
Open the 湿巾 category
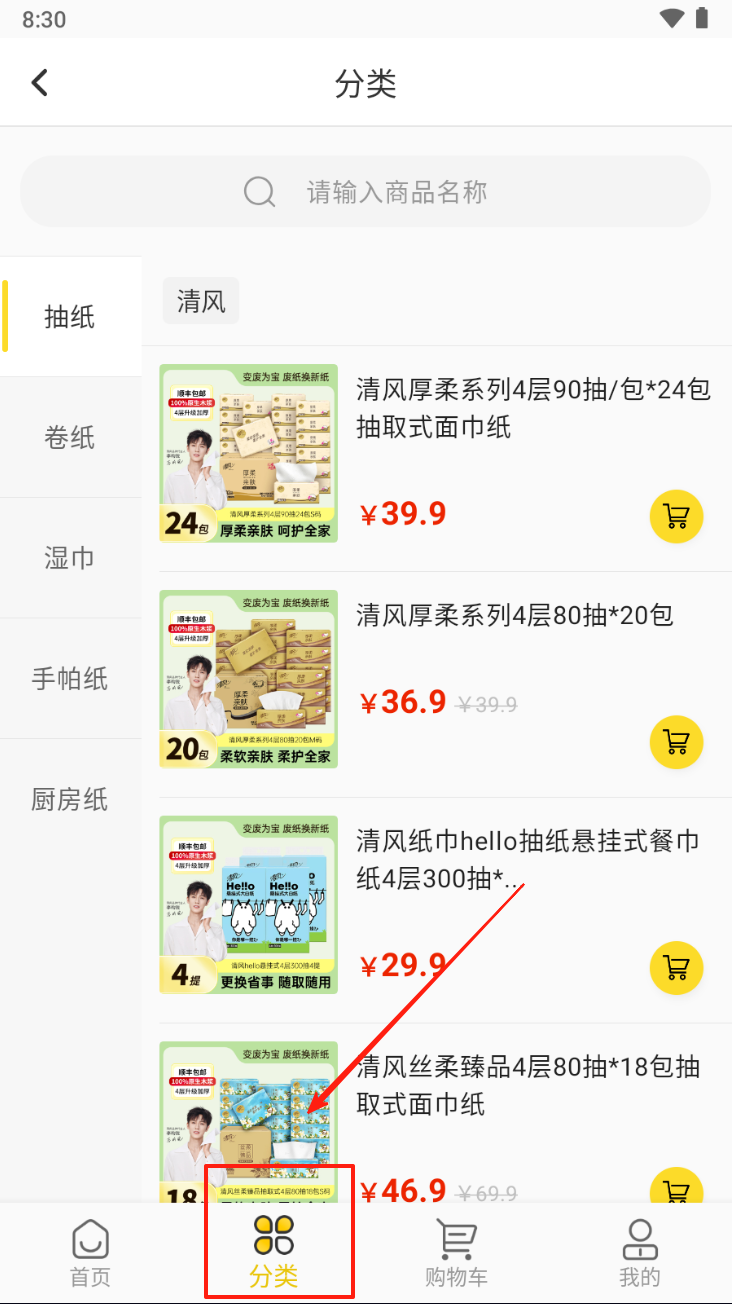coord(70,558)
